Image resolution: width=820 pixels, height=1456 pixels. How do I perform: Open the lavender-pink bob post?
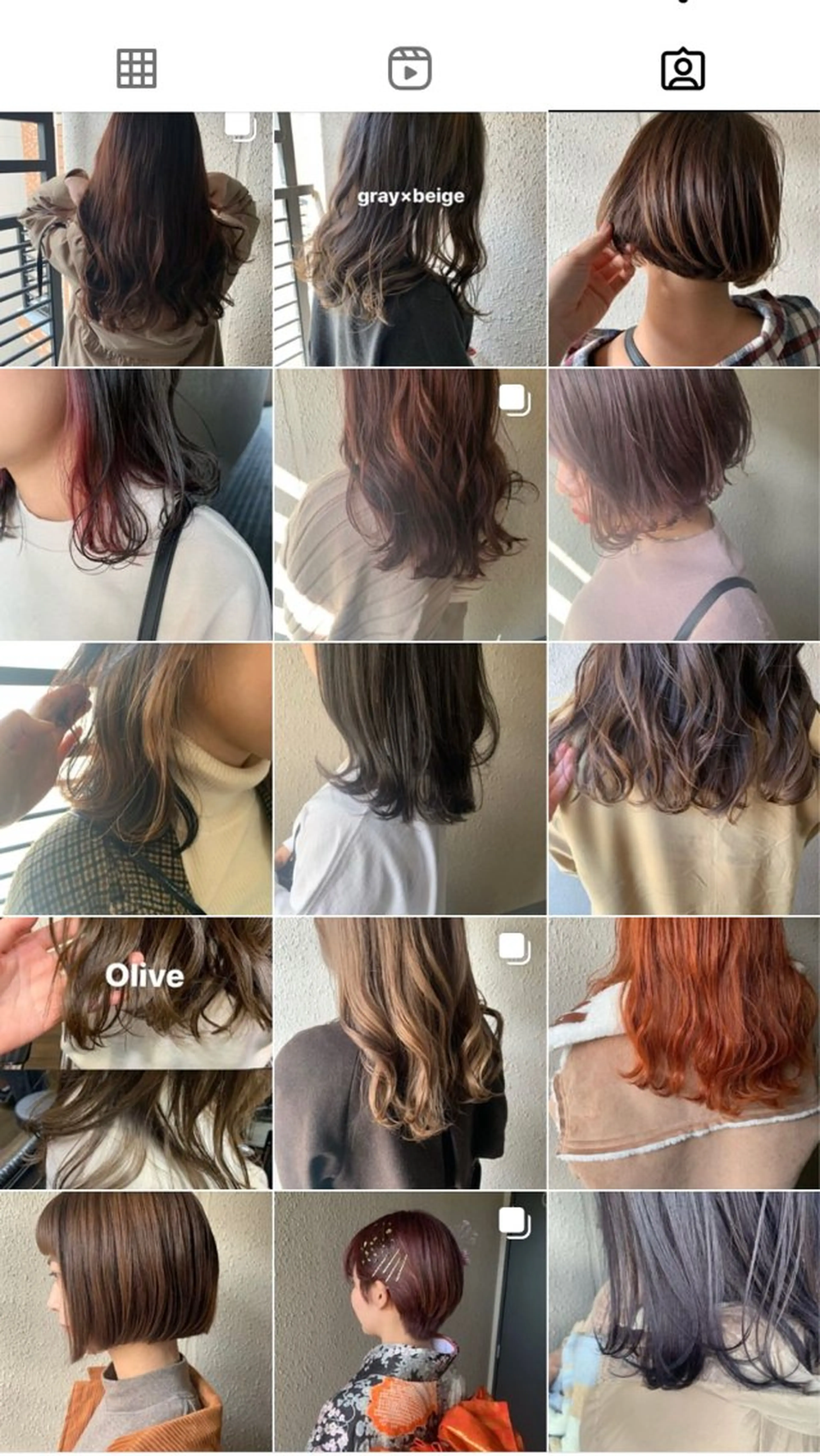(x=684, y=505)
